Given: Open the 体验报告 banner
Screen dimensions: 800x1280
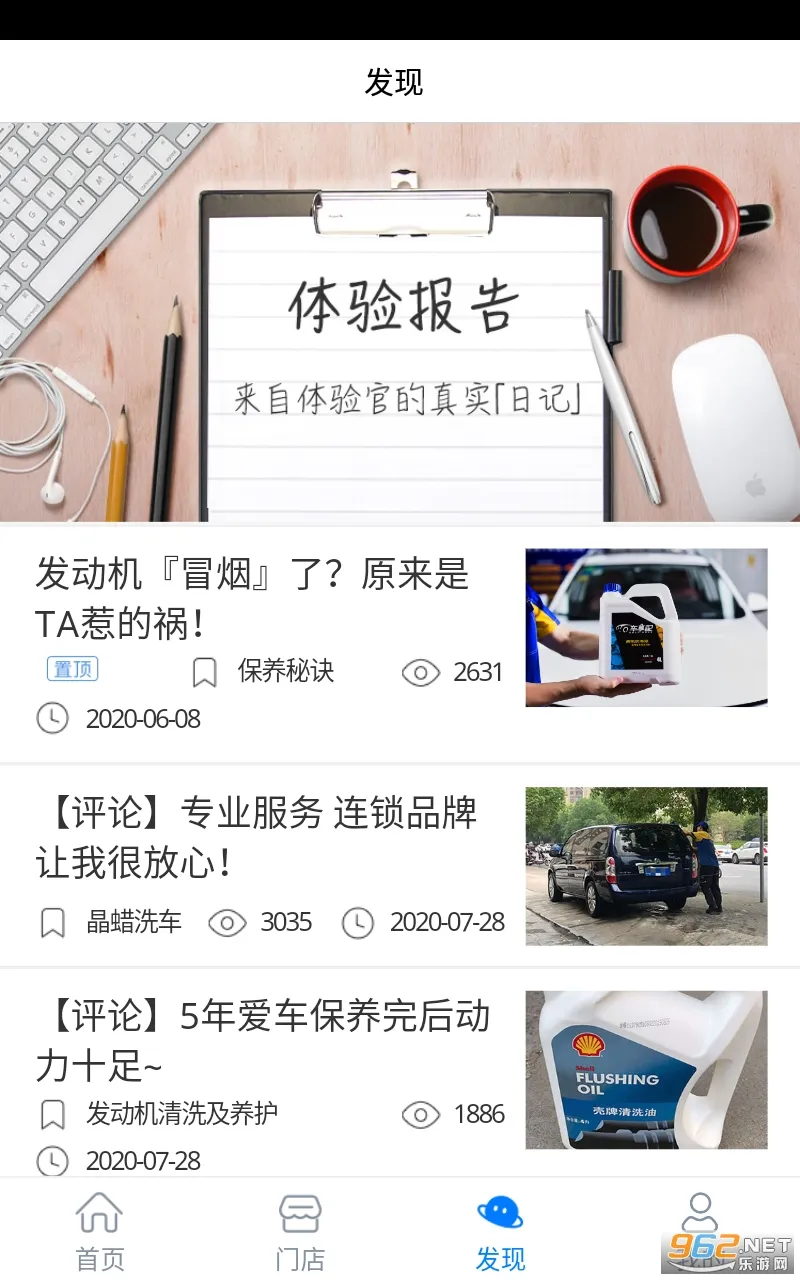Looking at the screenshot, I should pos(400,322).
